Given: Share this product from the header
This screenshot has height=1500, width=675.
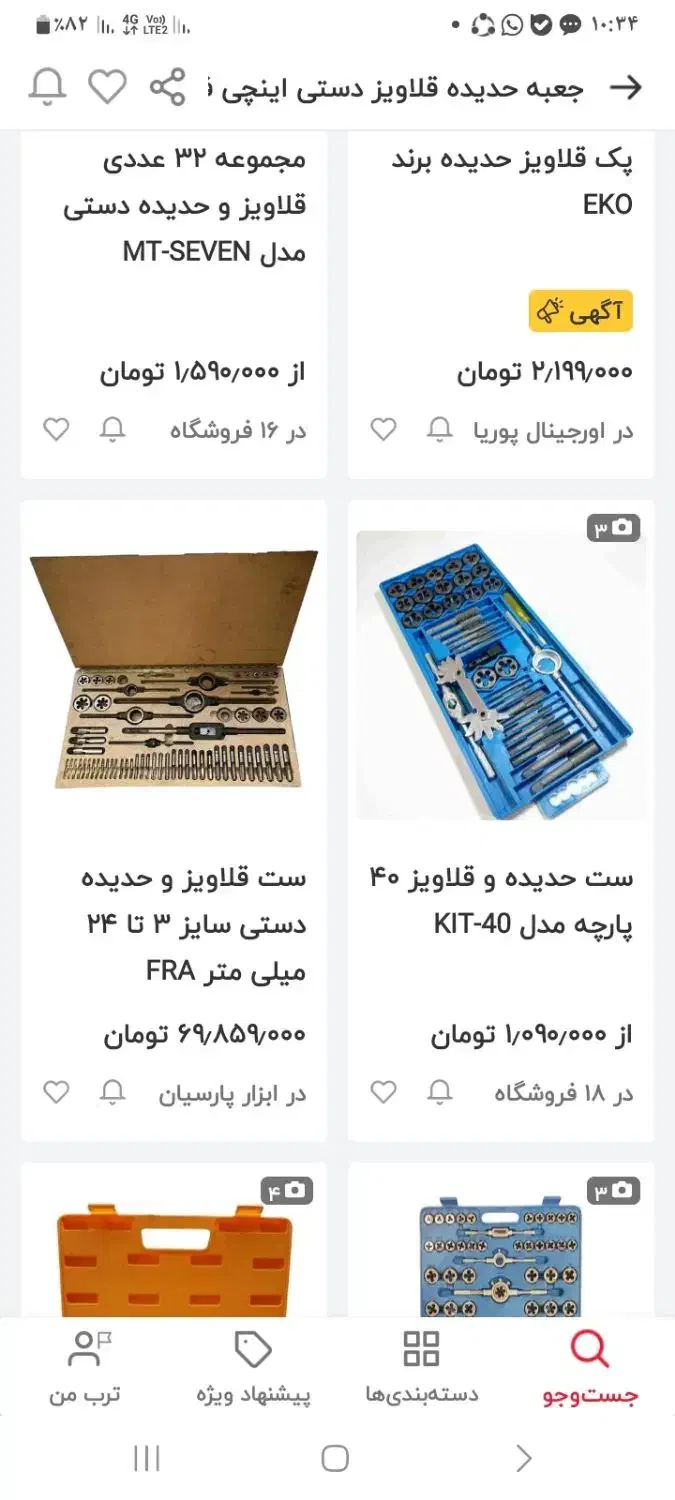Looking at the screenshot, I should coord(167,88).
